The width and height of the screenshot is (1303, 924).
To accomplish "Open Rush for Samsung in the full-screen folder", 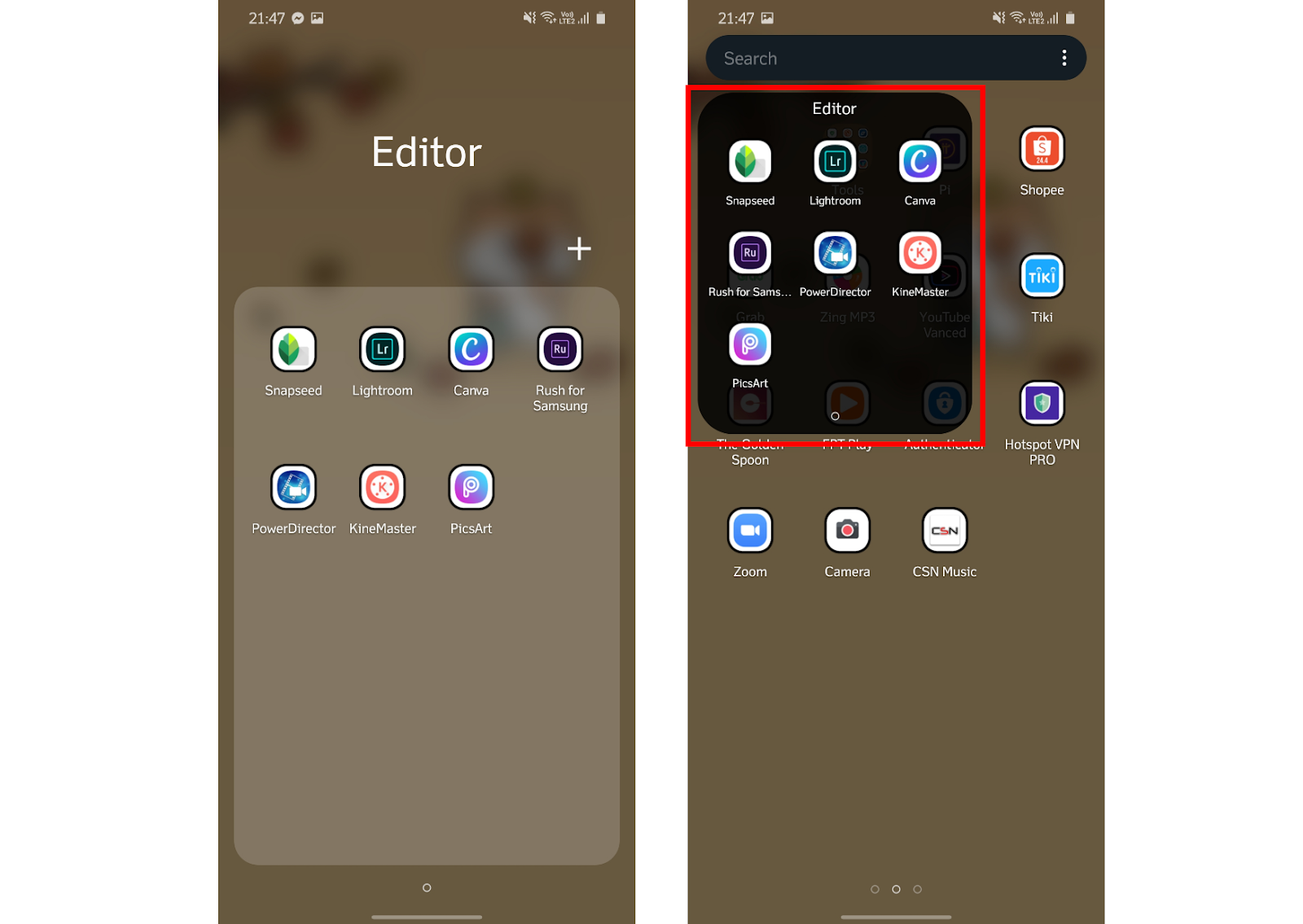I will tap(559, 350).
